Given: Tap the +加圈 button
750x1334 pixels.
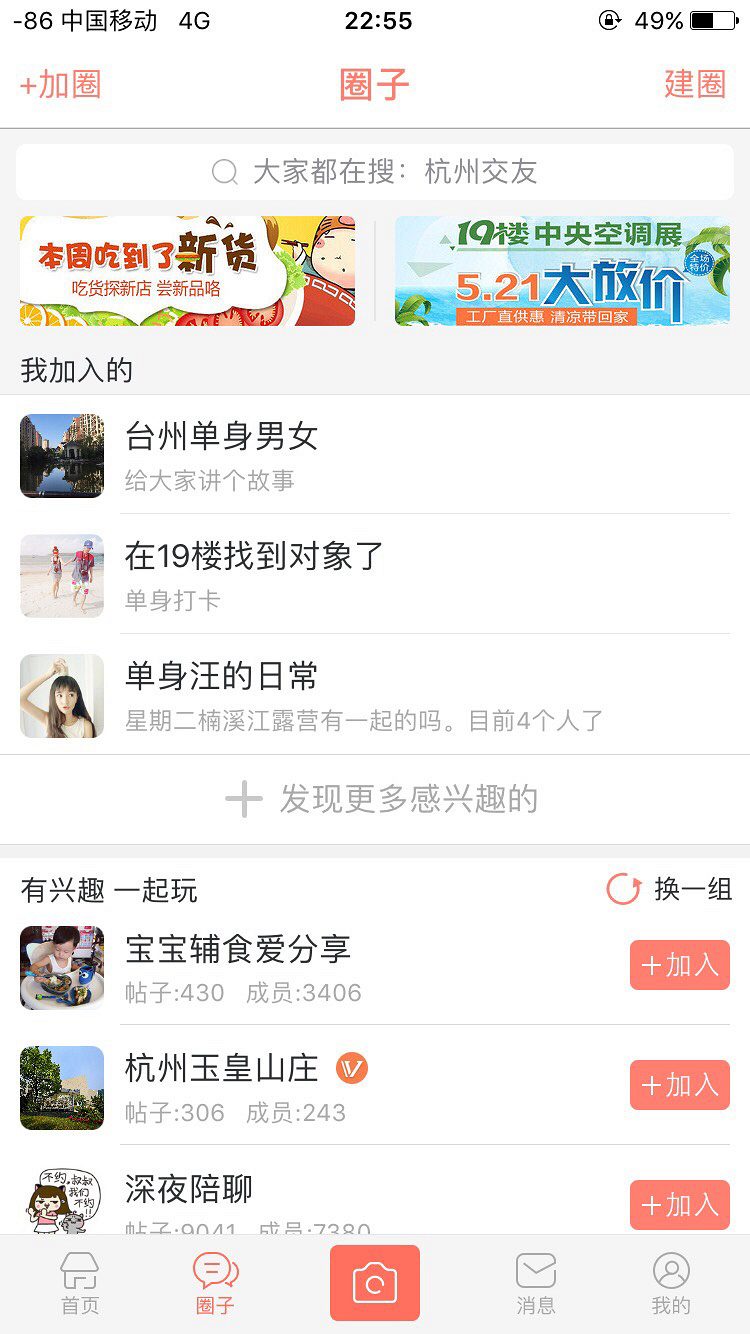Looking at the screenshot, I should pyautogui.click(x=61, y=85).
